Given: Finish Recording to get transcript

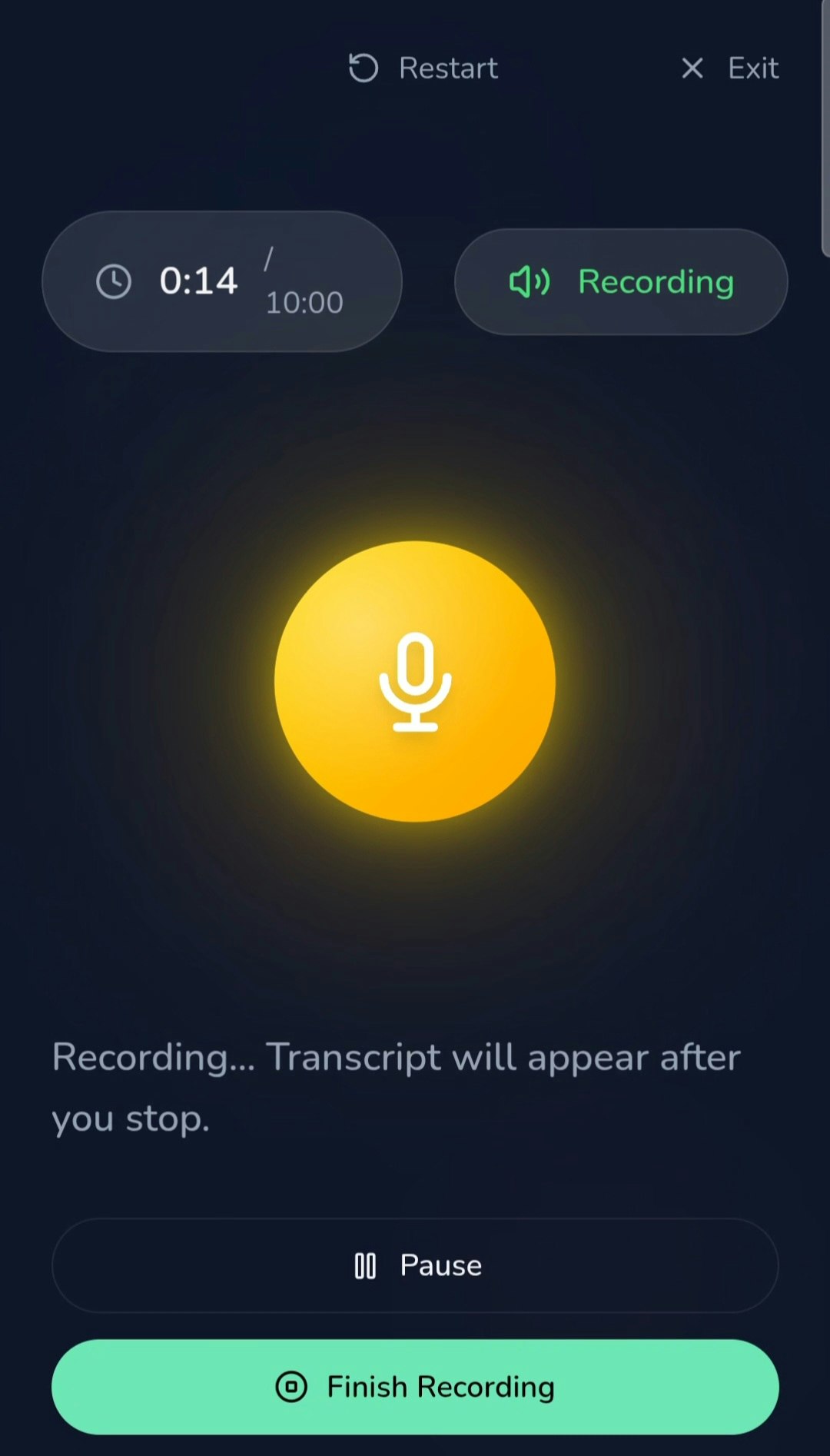Looking at the screenshot, I should tap(415, 1387).
